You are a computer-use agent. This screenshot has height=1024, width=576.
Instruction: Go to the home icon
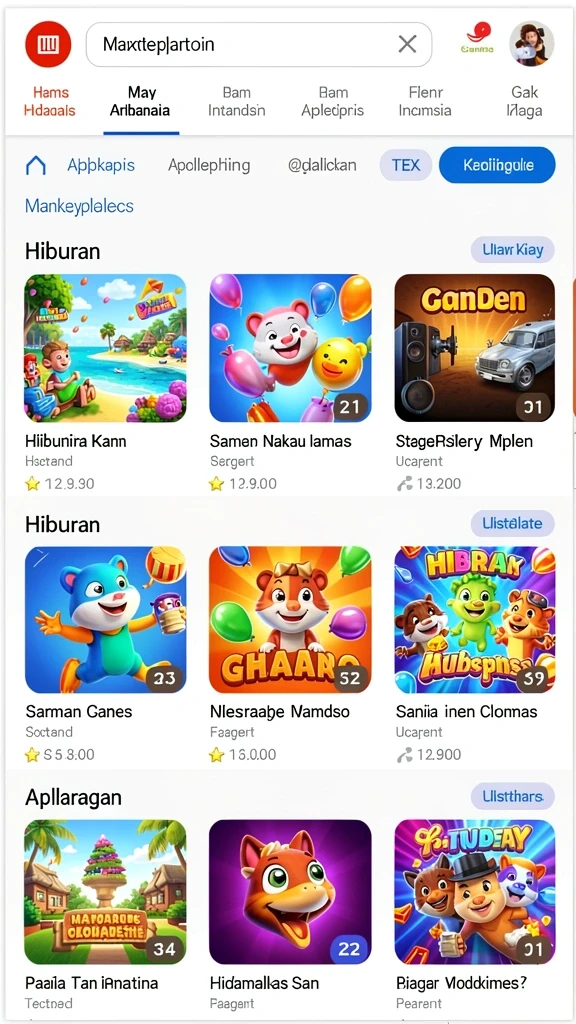[x=35, y=165]
